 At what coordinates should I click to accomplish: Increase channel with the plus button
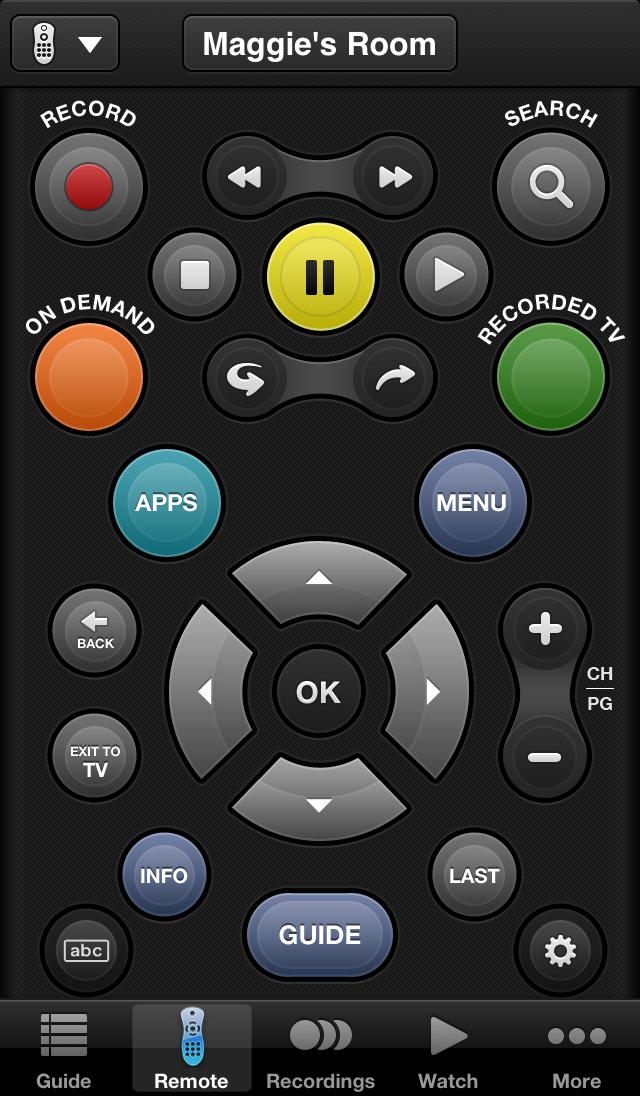(x=545, y=630)
